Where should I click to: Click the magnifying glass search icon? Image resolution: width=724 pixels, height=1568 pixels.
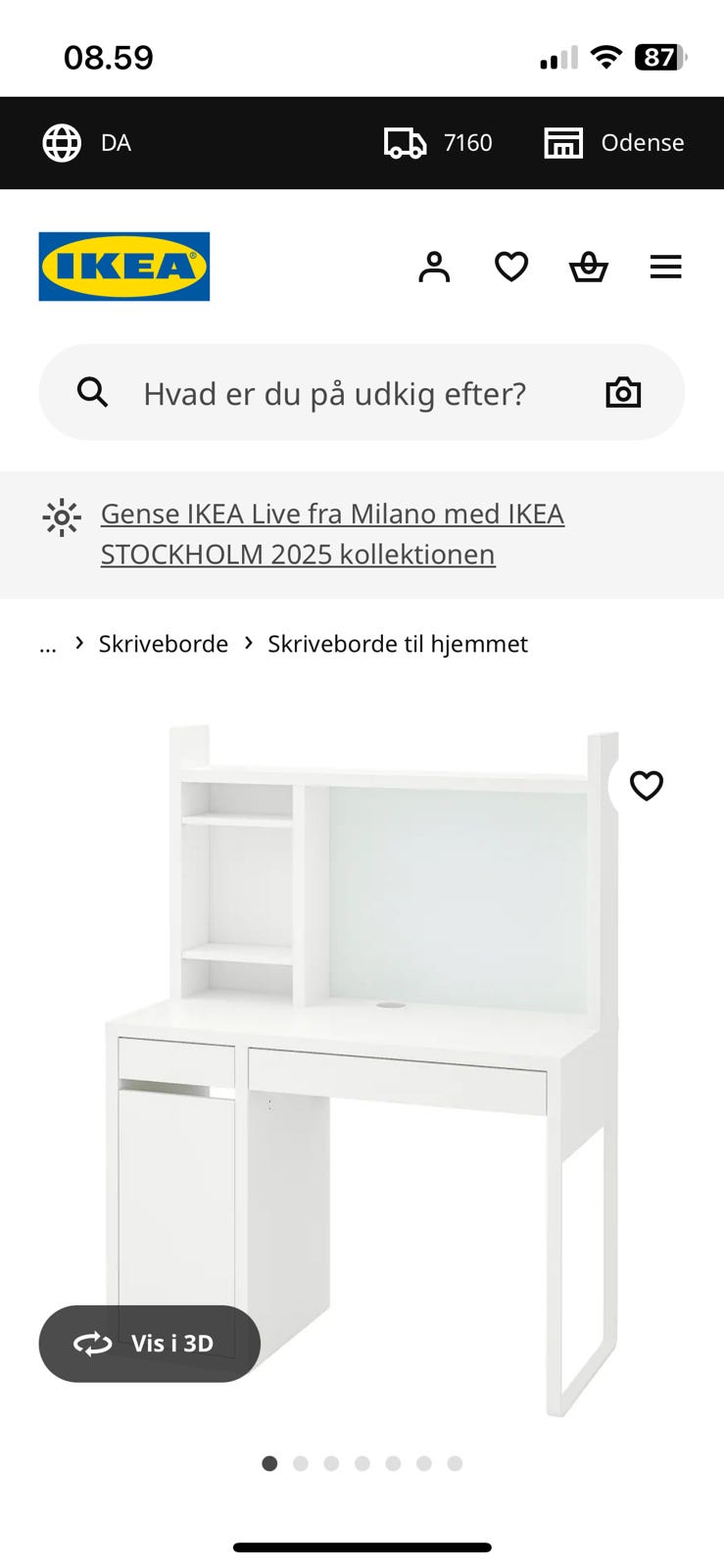click(x=91, y=392)
